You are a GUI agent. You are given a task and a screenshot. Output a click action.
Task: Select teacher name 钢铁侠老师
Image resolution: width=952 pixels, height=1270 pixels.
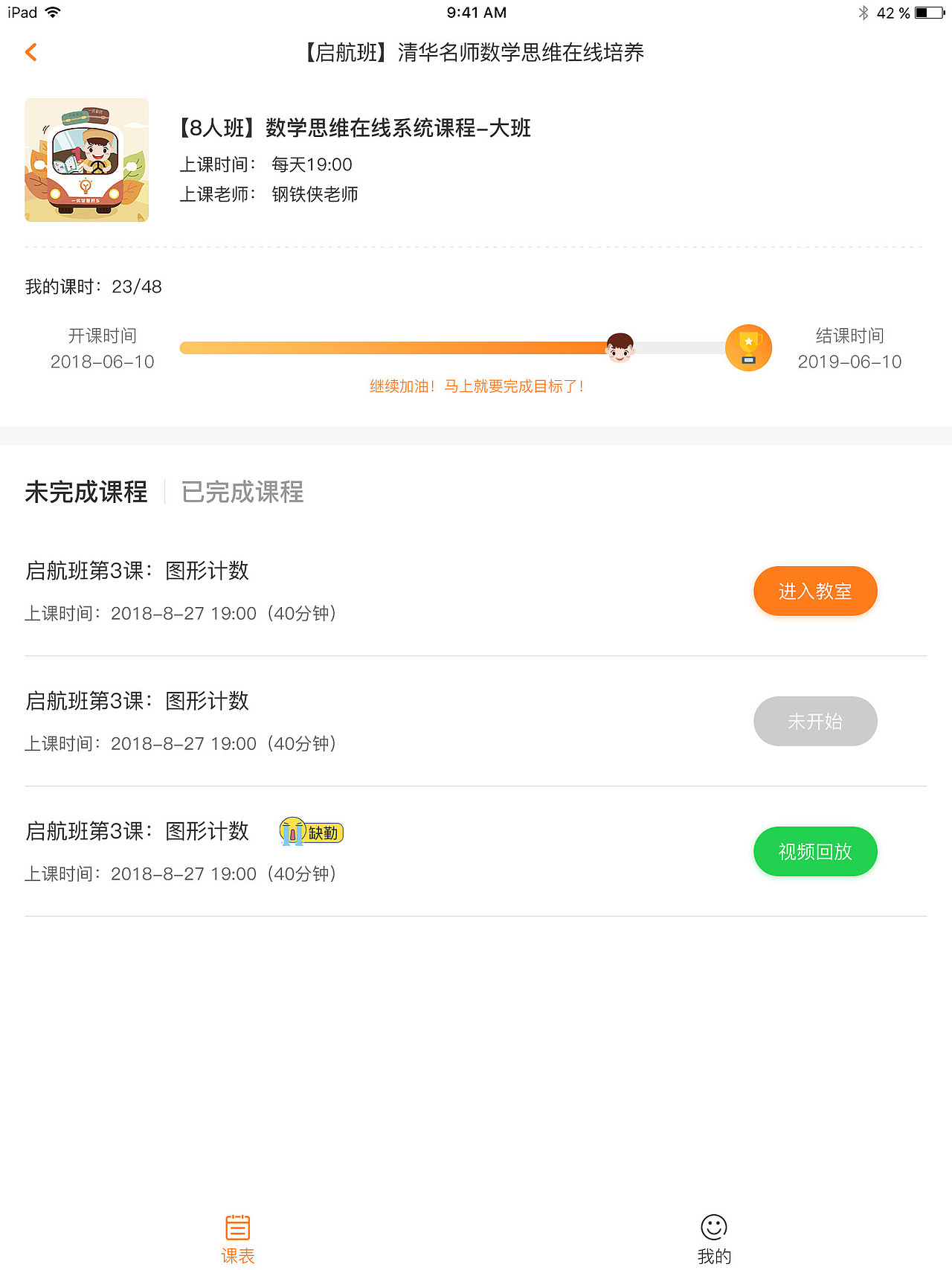[x=315, y=194]
